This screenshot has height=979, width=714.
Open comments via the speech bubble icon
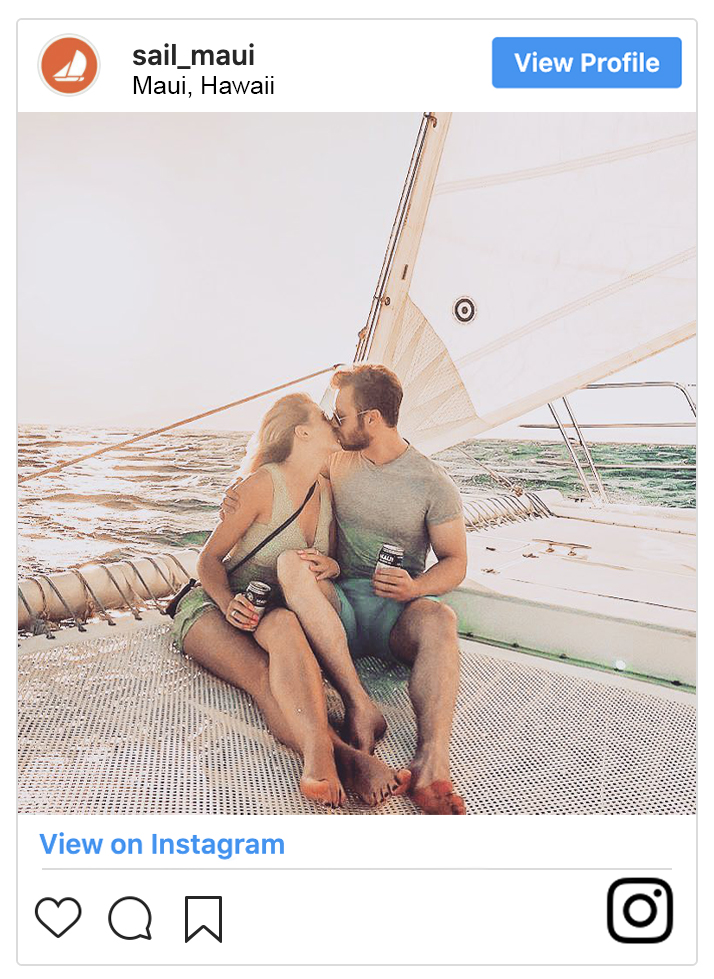(130, 918)
